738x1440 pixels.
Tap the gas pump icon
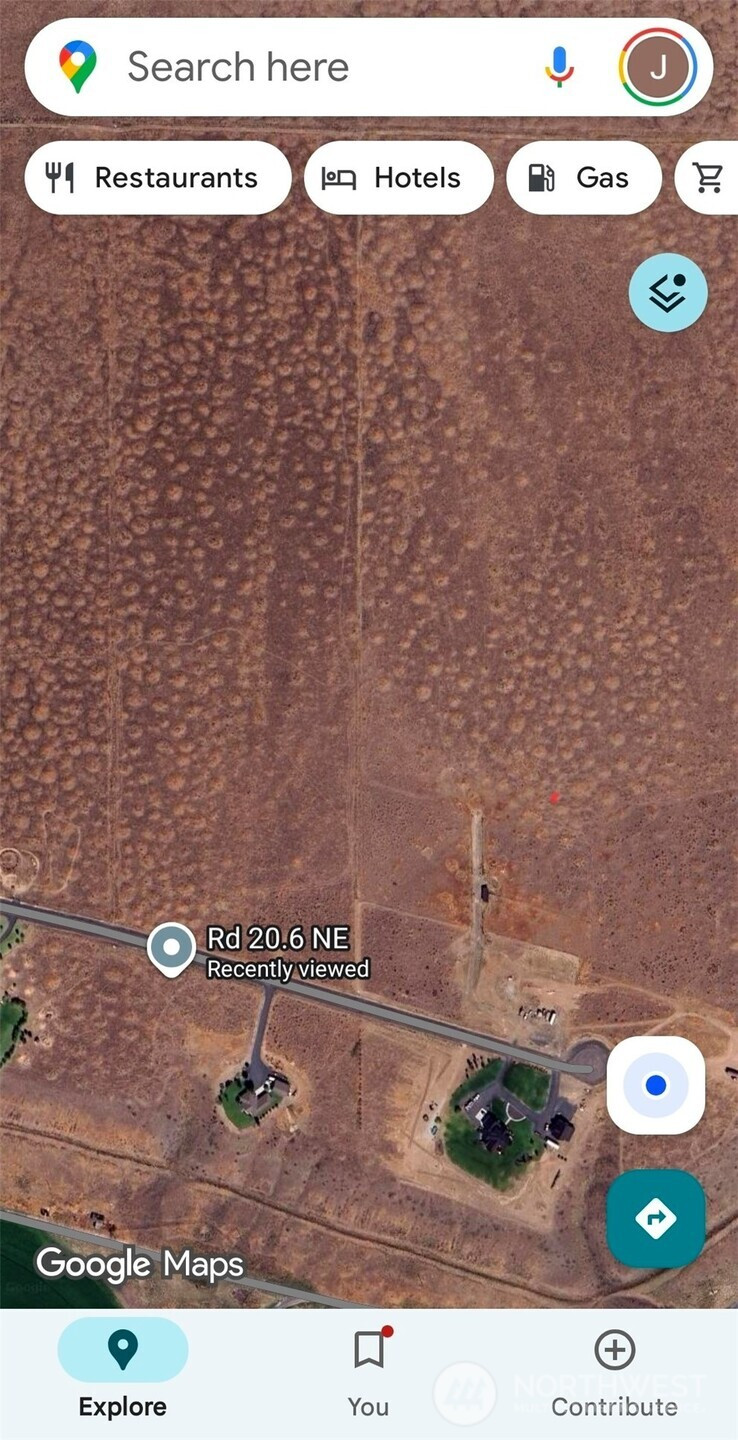541,177
